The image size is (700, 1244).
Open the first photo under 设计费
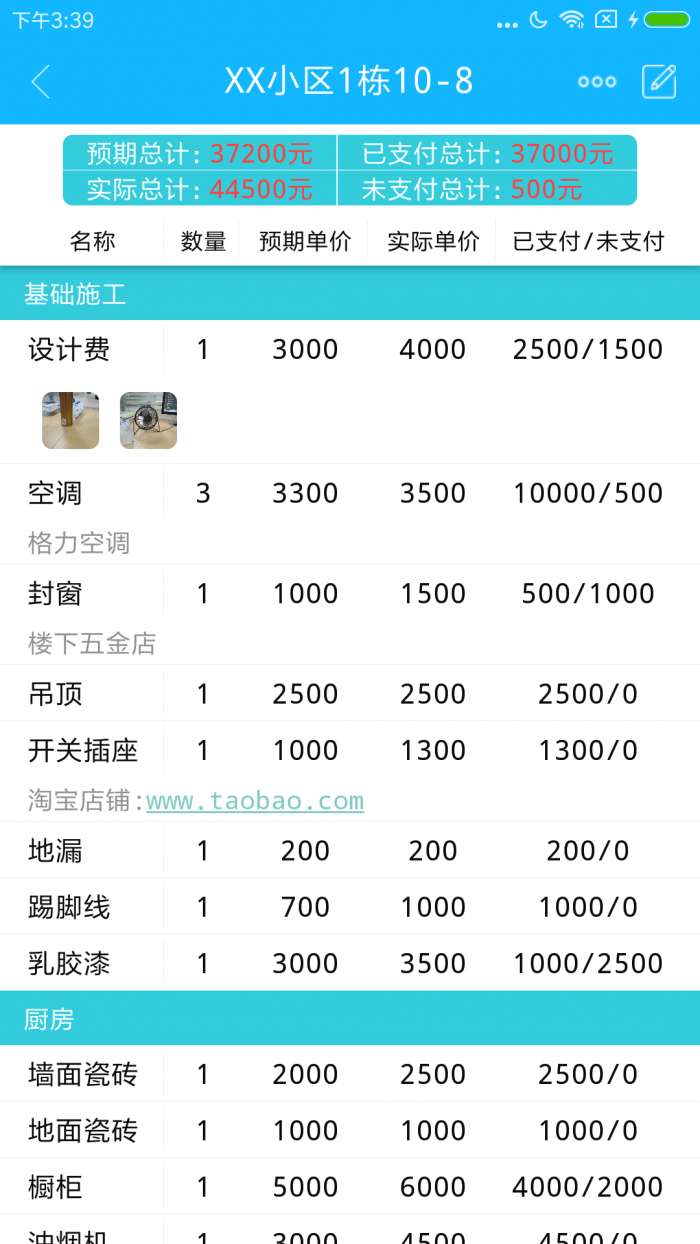pyautogui.click(x=70, y=420)
